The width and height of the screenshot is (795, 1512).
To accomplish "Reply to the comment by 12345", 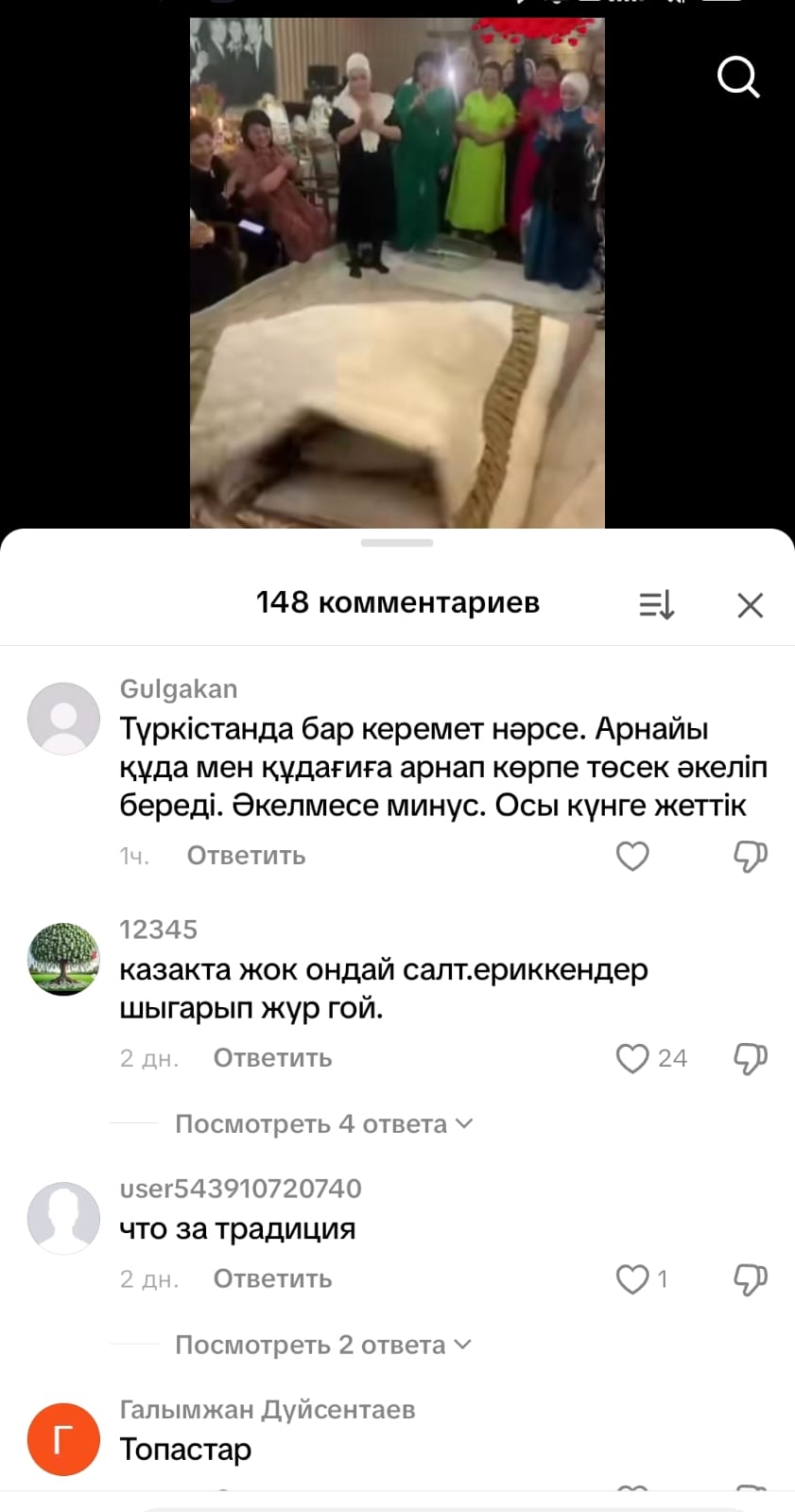I will [272, 1058].
